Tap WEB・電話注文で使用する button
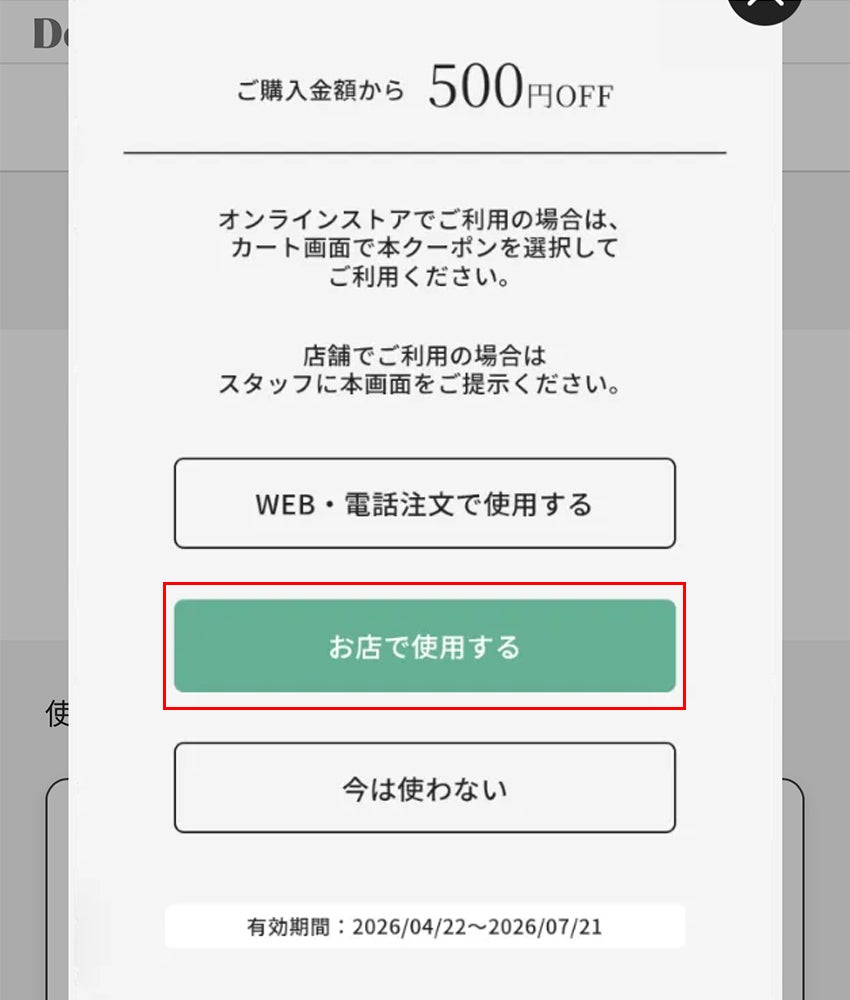Image resolution: width=850 pixels, height=1000 pixels. point(424,503)
